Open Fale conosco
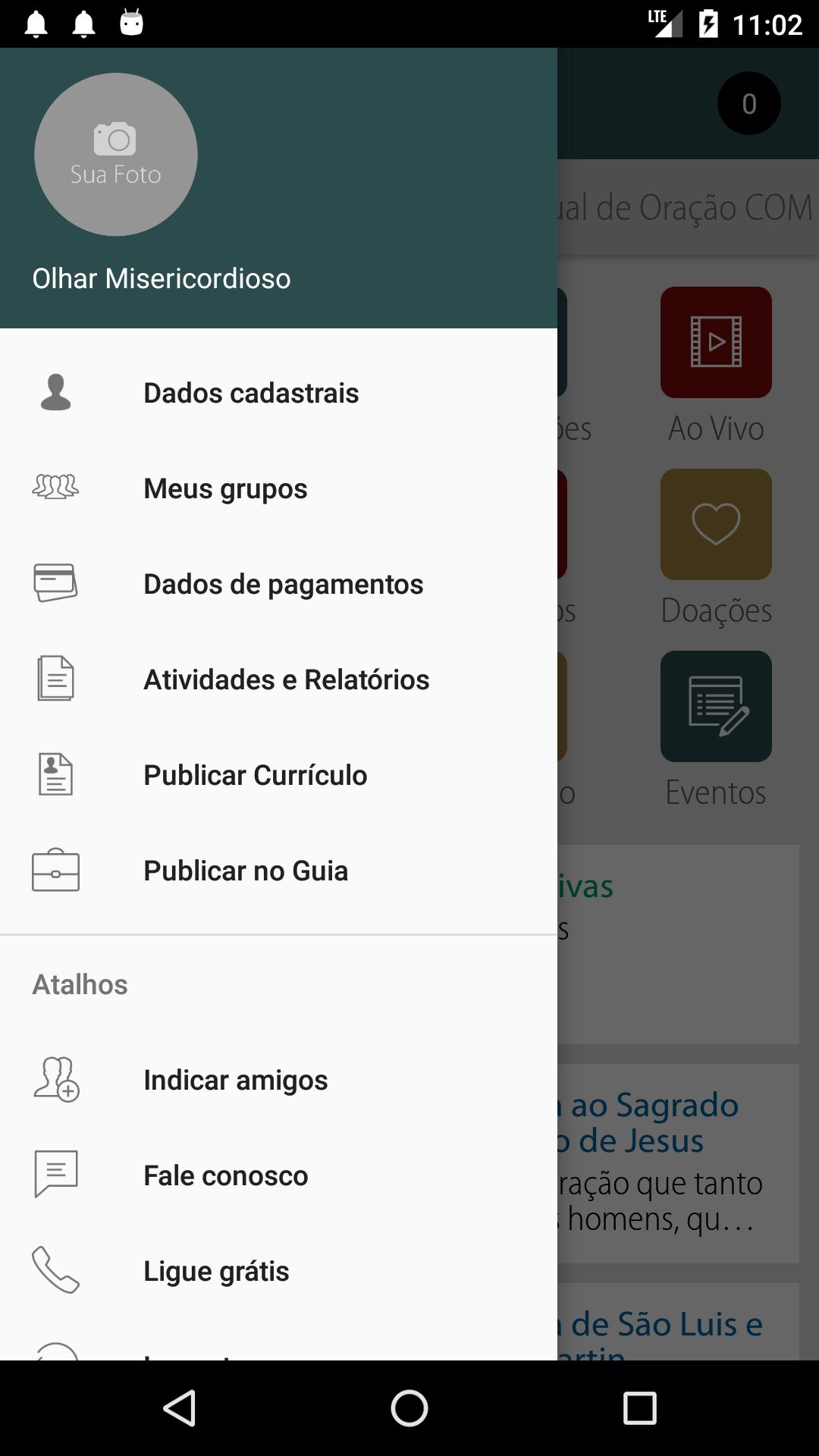The image size is (819, 1456). (278, 1175)
